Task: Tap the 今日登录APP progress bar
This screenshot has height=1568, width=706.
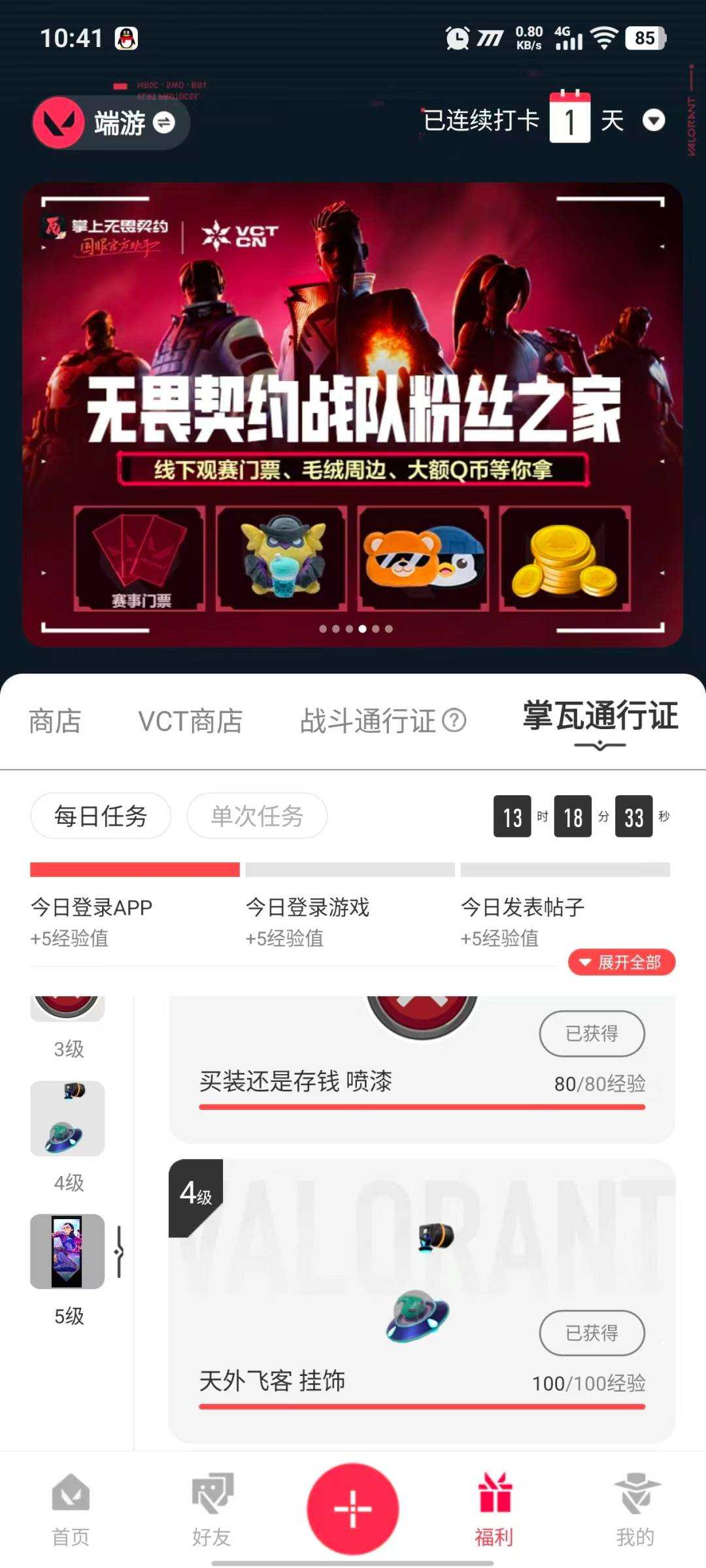Action: coord(135,868)
